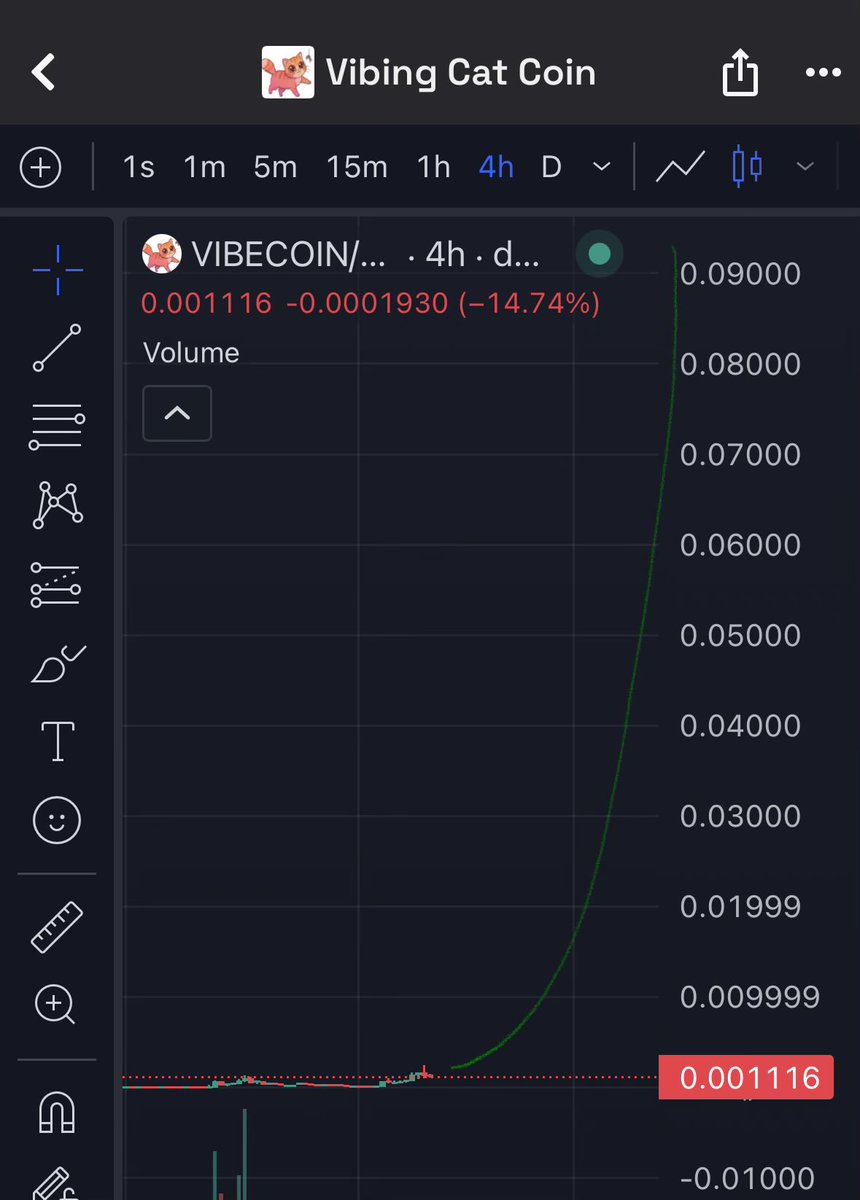Switch to line chart view
This screenshot has height=1200, width=860.
click(680, 167)
